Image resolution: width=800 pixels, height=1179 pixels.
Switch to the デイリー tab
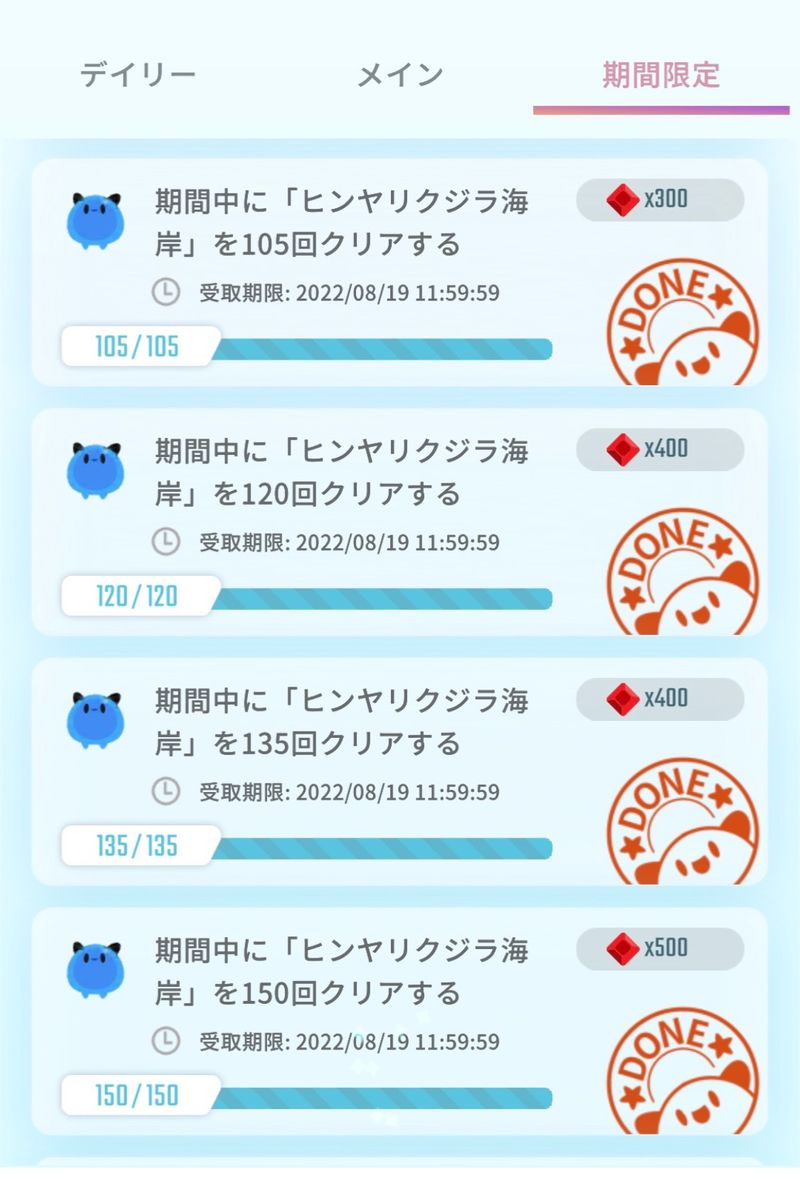[138, 75]
